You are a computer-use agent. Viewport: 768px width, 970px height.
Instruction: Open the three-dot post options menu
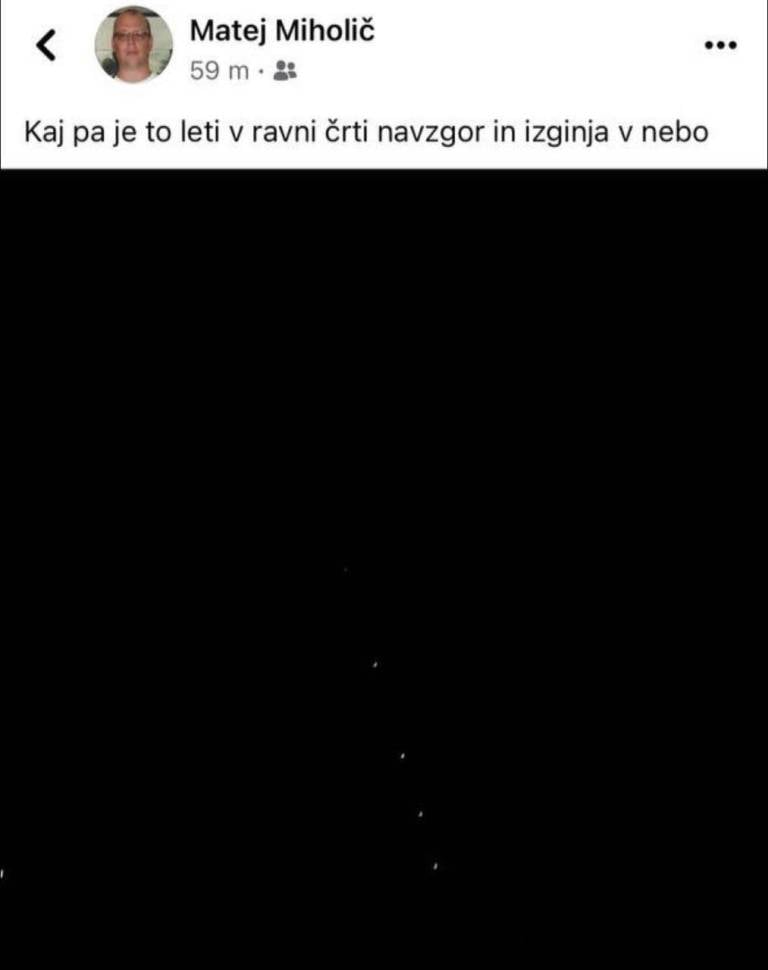pyautogui.click(x=721, y=45)
